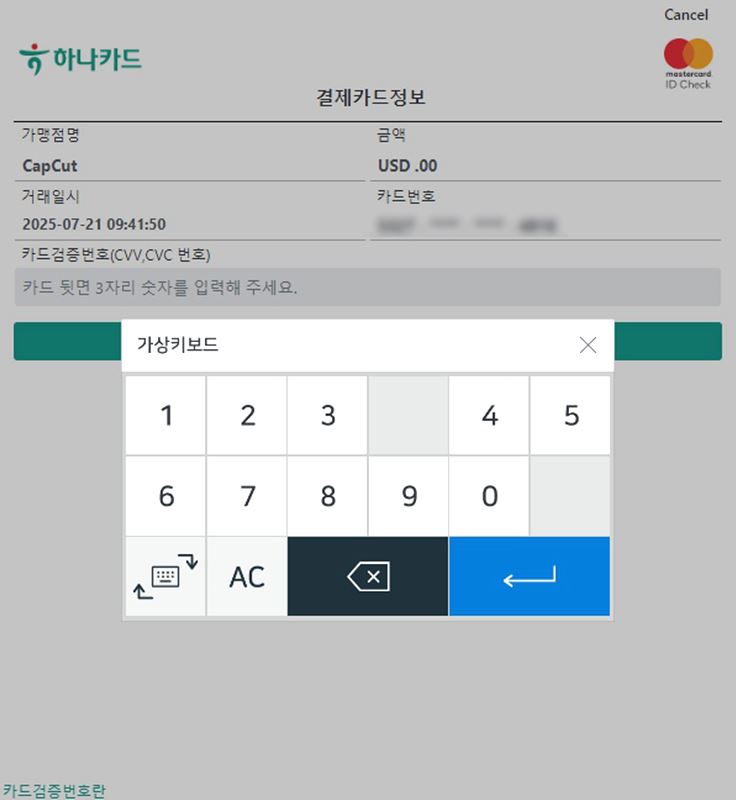This screenshot has width=736, height=800.
Task: Enter digit 0 on virtual keypad
Action: [489, 496]
